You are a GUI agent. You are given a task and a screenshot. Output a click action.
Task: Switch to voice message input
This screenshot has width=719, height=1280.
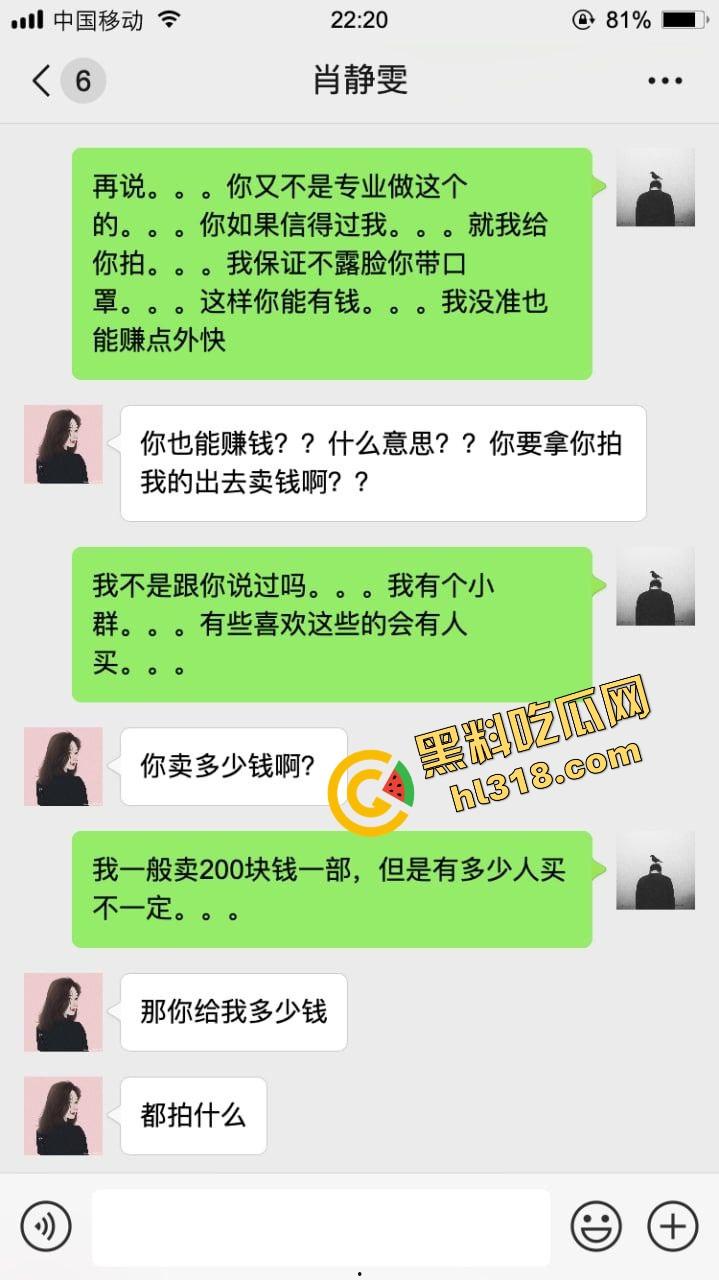[x=47, y=1226]
